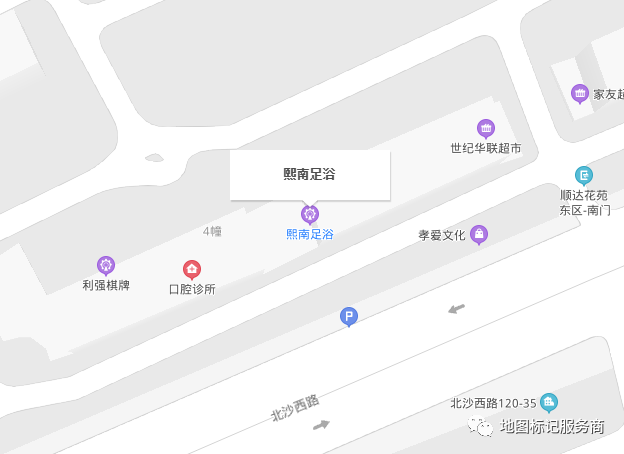624x454 pixels.
Task: Open the 熙南足浴 info bubble
Action: (x=309, y=175)
